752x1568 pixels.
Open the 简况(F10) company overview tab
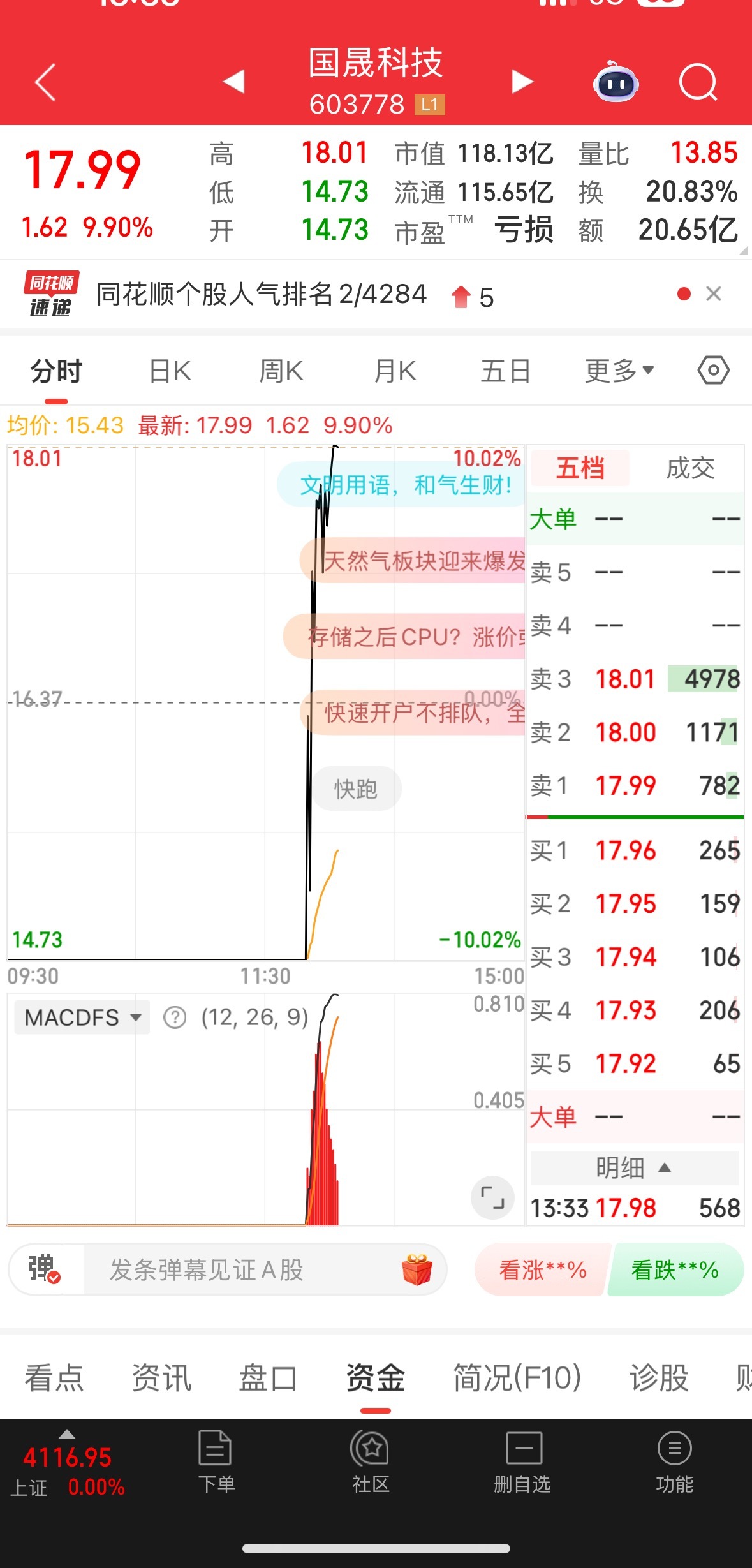(x=515, y=1376)
